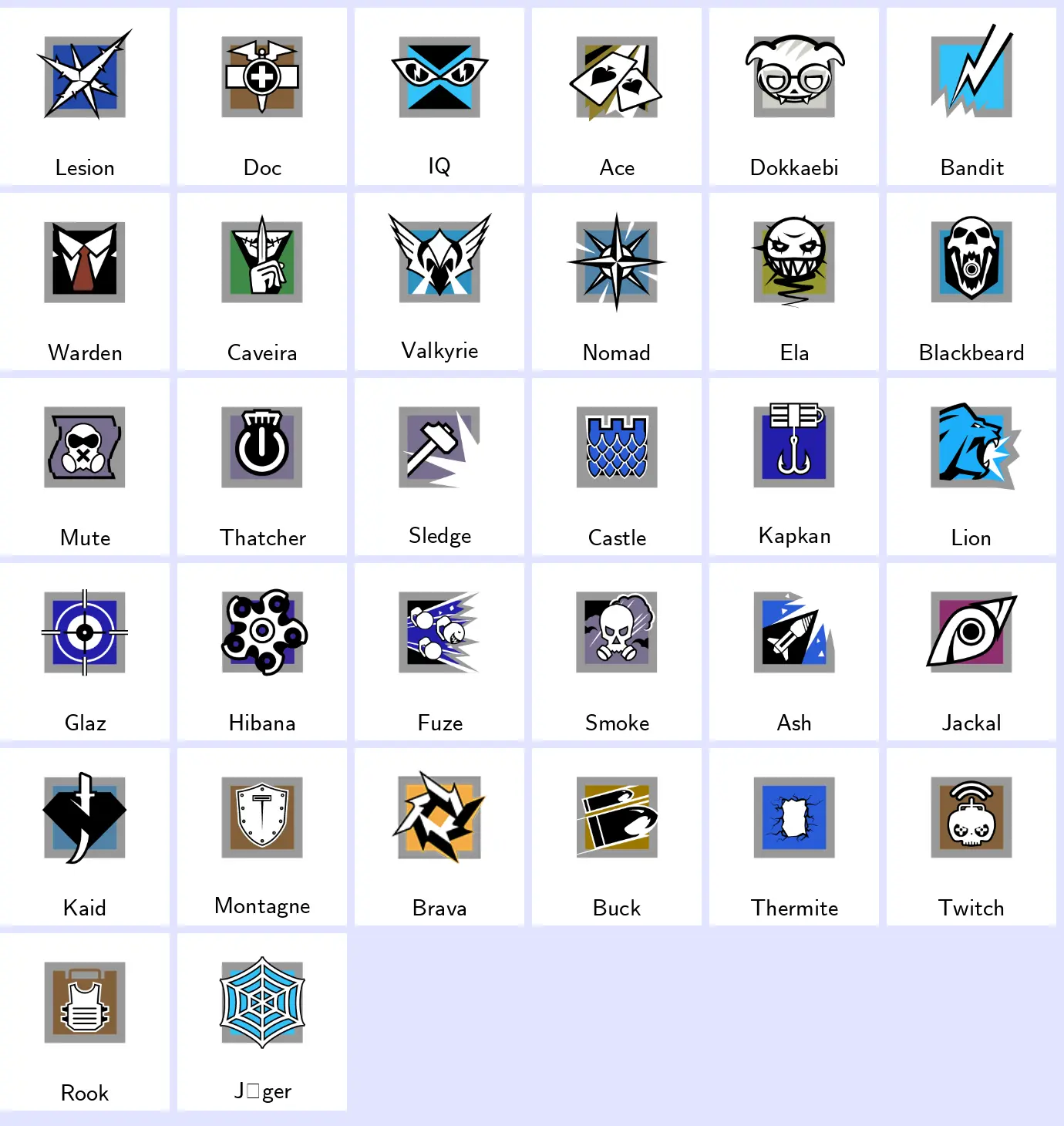Select the Hibana card

click(262, 652)
